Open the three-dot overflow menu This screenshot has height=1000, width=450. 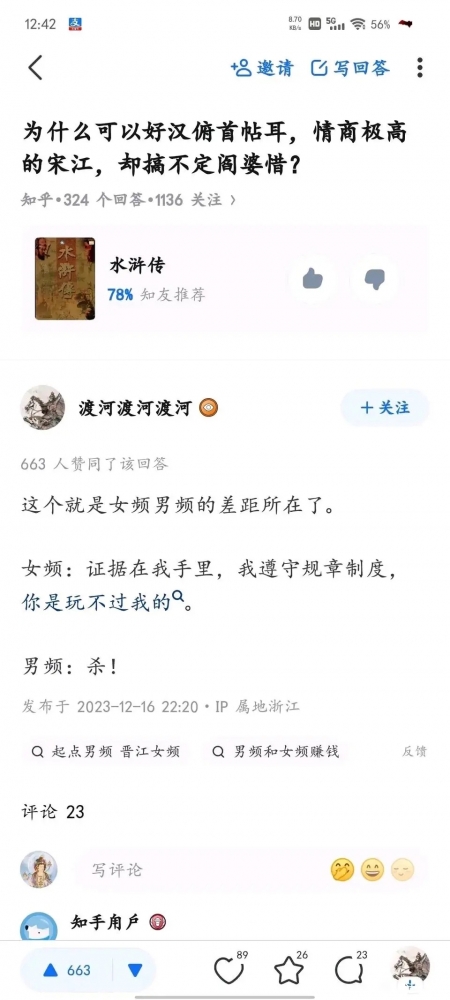coord(419,68)
